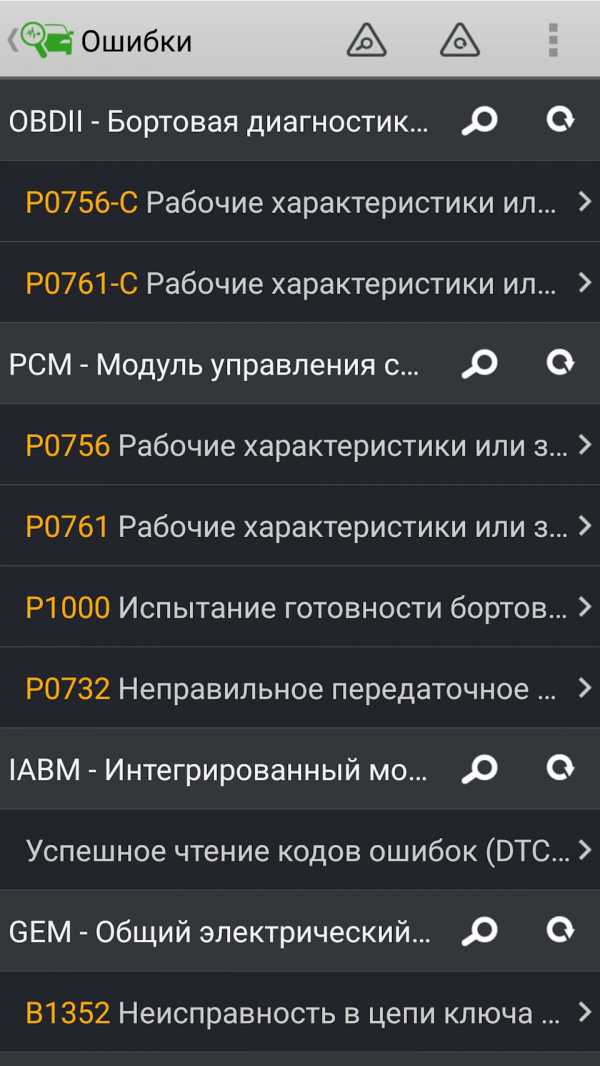Open error P0761-C details

pyautogui.click(x=300, y=284)
